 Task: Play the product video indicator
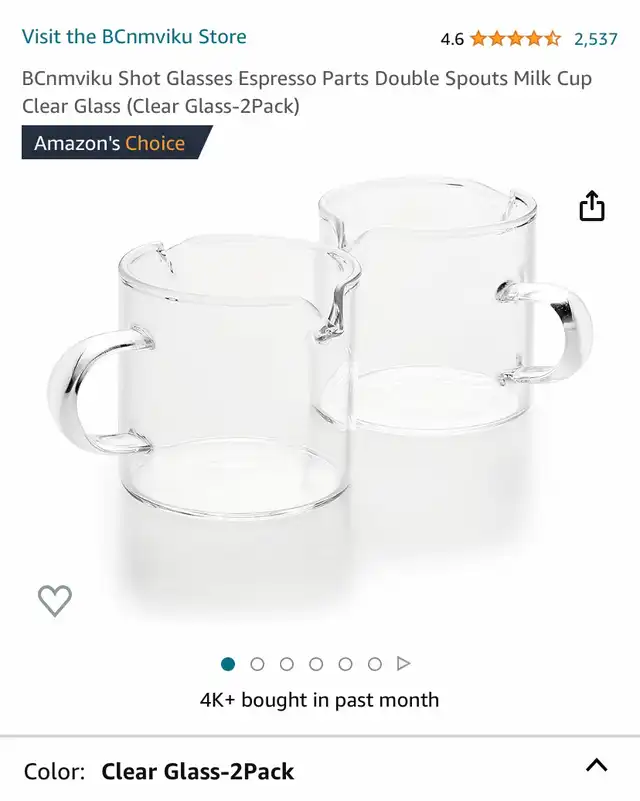pyautogui.click(x=404, y=664)
